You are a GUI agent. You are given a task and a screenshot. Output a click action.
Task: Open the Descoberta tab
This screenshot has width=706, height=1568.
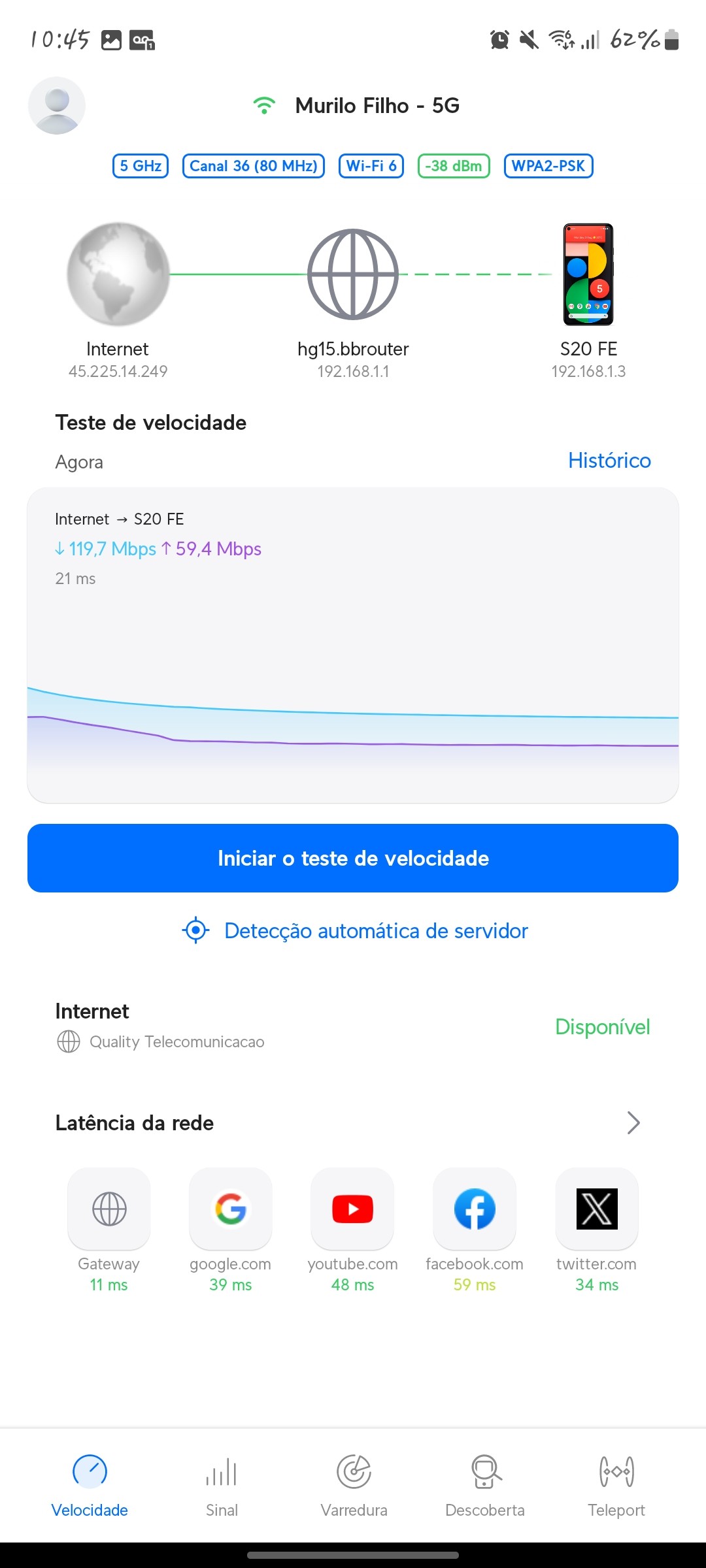point(485,1483)
